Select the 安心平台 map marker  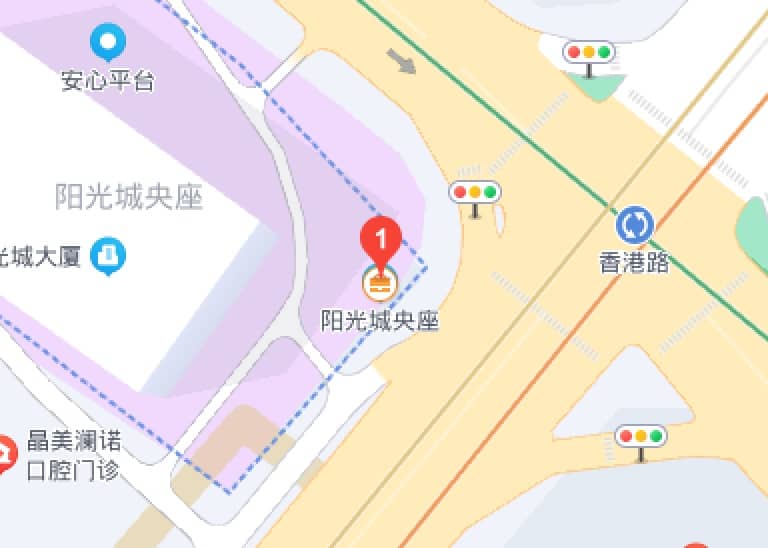click(108, 44)
